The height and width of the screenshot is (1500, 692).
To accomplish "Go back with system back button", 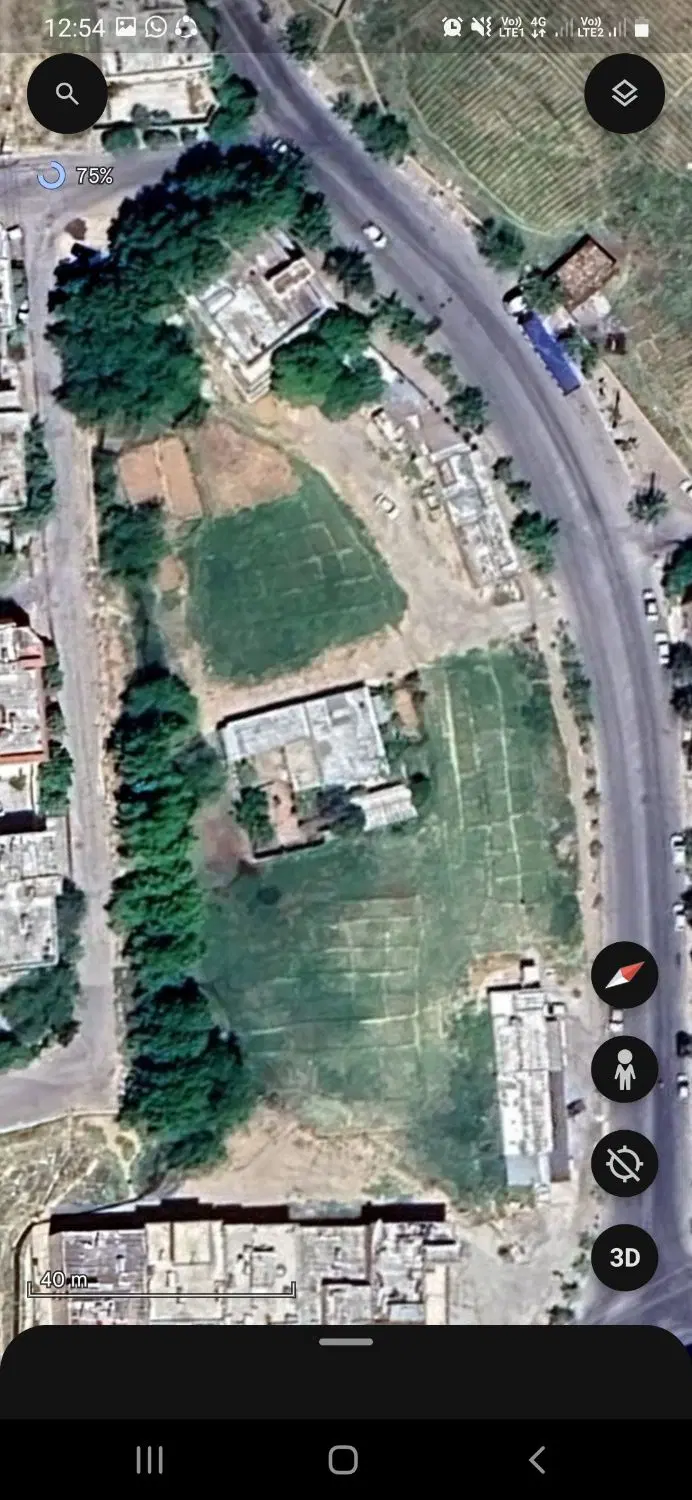I will [537, 1460].
